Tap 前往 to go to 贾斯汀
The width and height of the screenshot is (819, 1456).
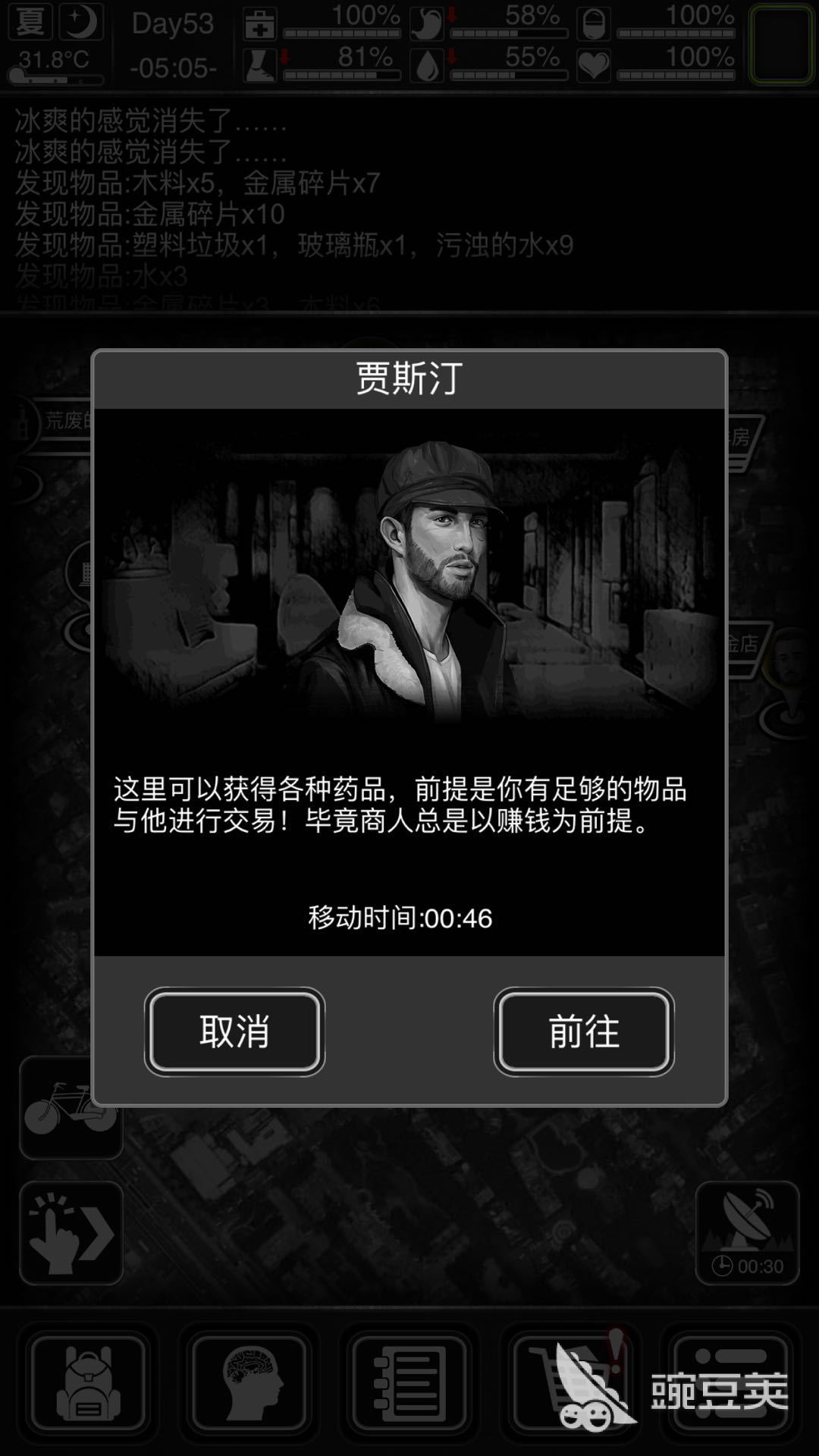pos(583,1031)
